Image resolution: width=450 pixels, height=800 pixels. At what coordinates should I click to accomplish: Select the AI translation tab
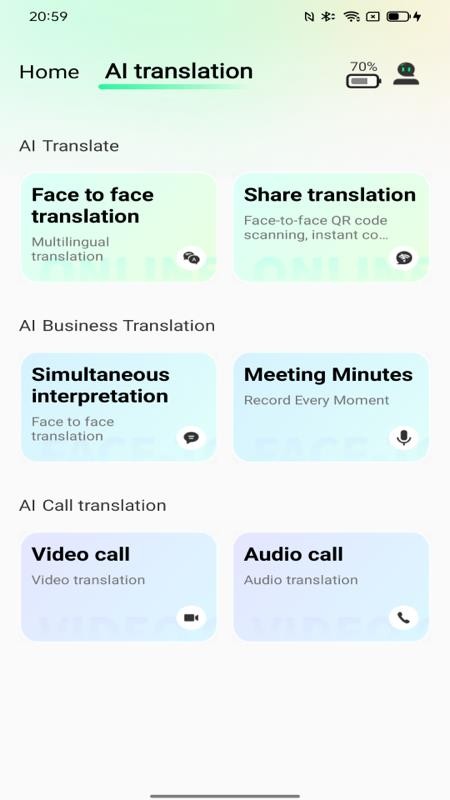click(x=179, y=71)
